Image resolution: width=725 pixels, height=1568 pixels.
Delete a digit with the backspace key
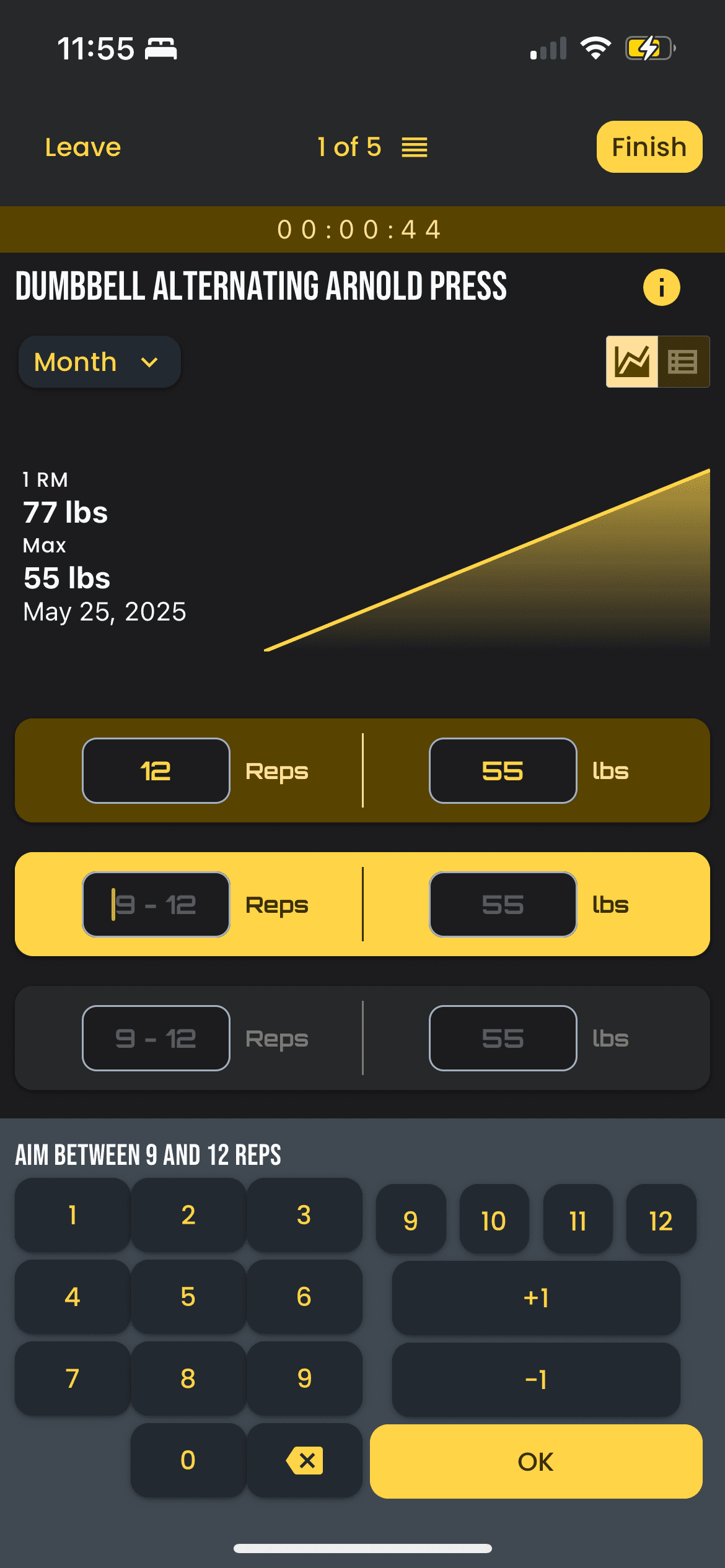[304, 1460]
